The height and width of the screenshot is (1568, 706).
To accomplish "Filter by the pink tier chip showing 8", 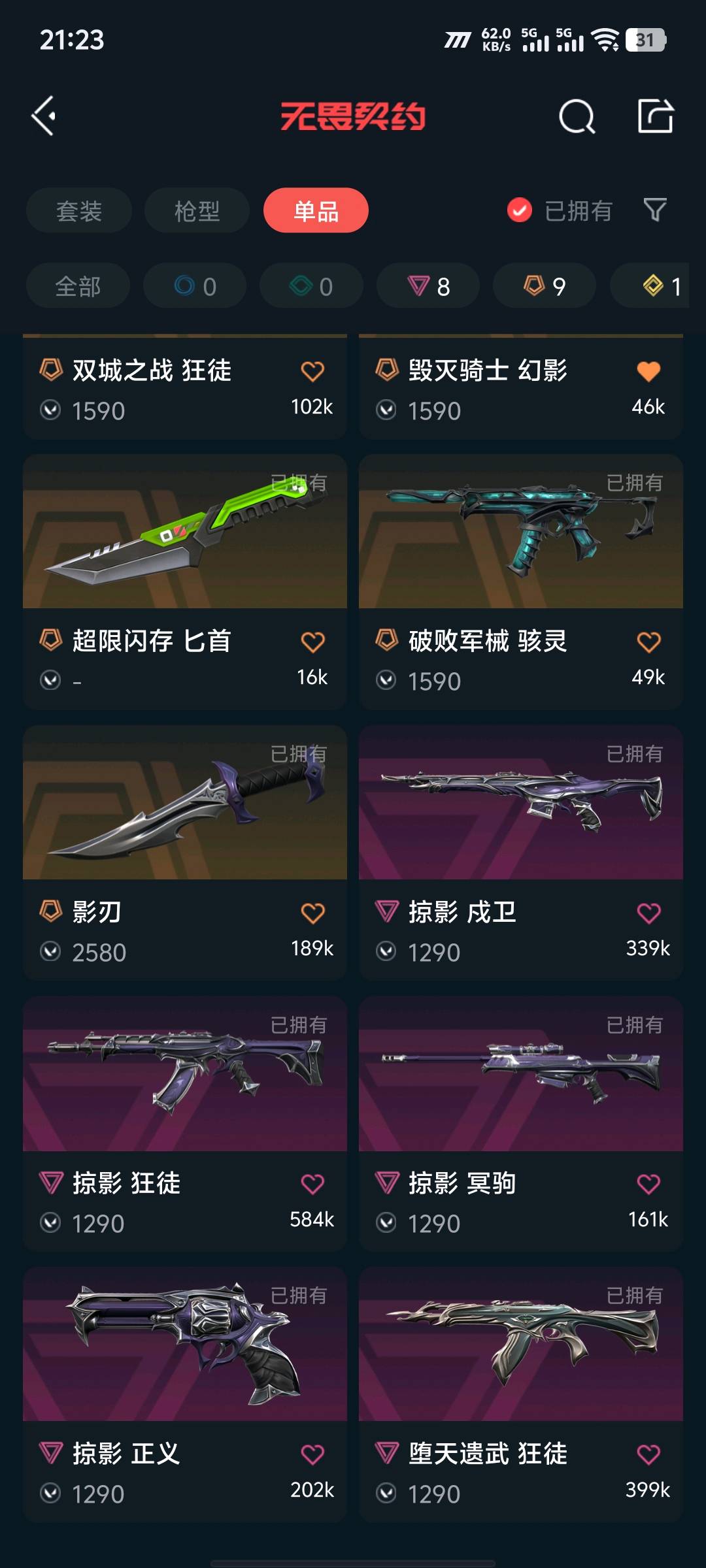I will click(x=428, y=286).
